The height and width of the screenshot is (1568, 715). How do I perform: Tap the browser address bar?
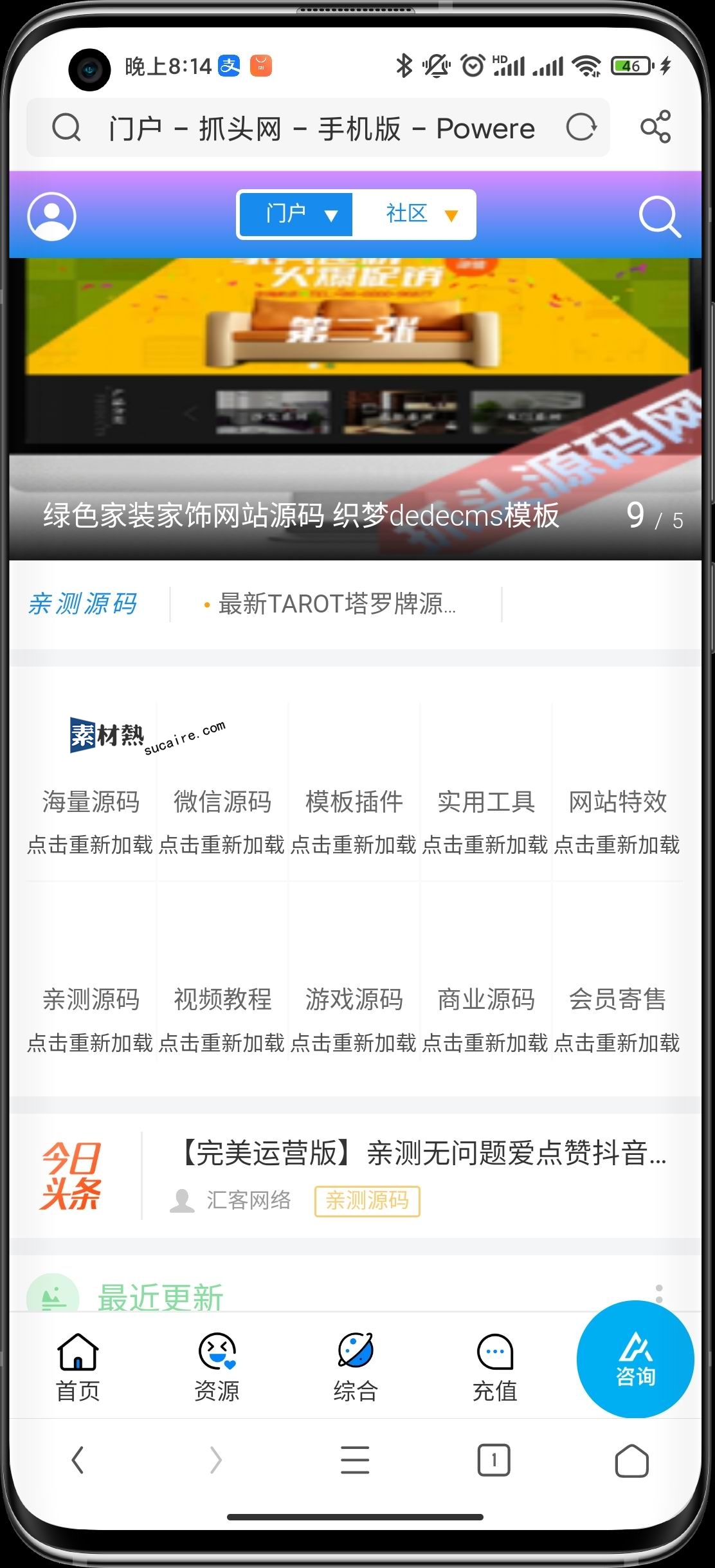click(321, 128)
